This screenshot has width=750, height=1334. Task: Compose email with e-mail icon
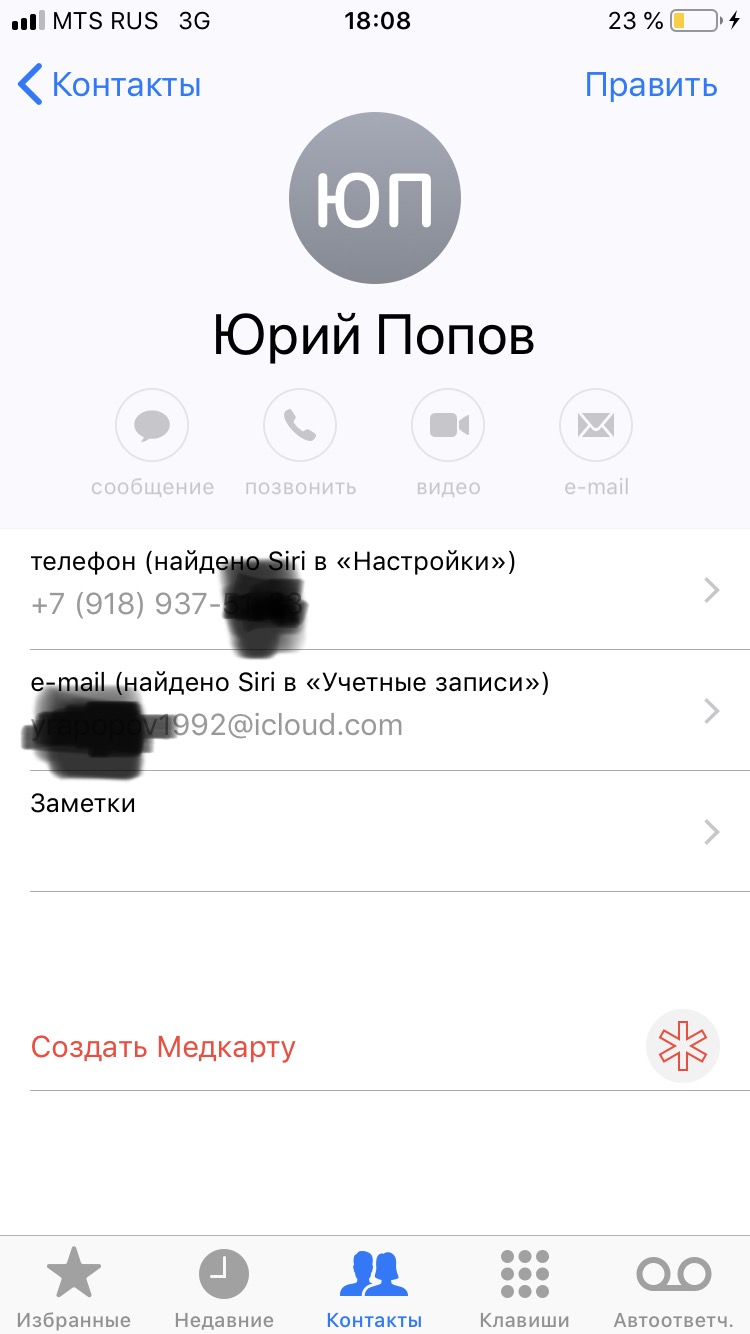tap(596, 427)
